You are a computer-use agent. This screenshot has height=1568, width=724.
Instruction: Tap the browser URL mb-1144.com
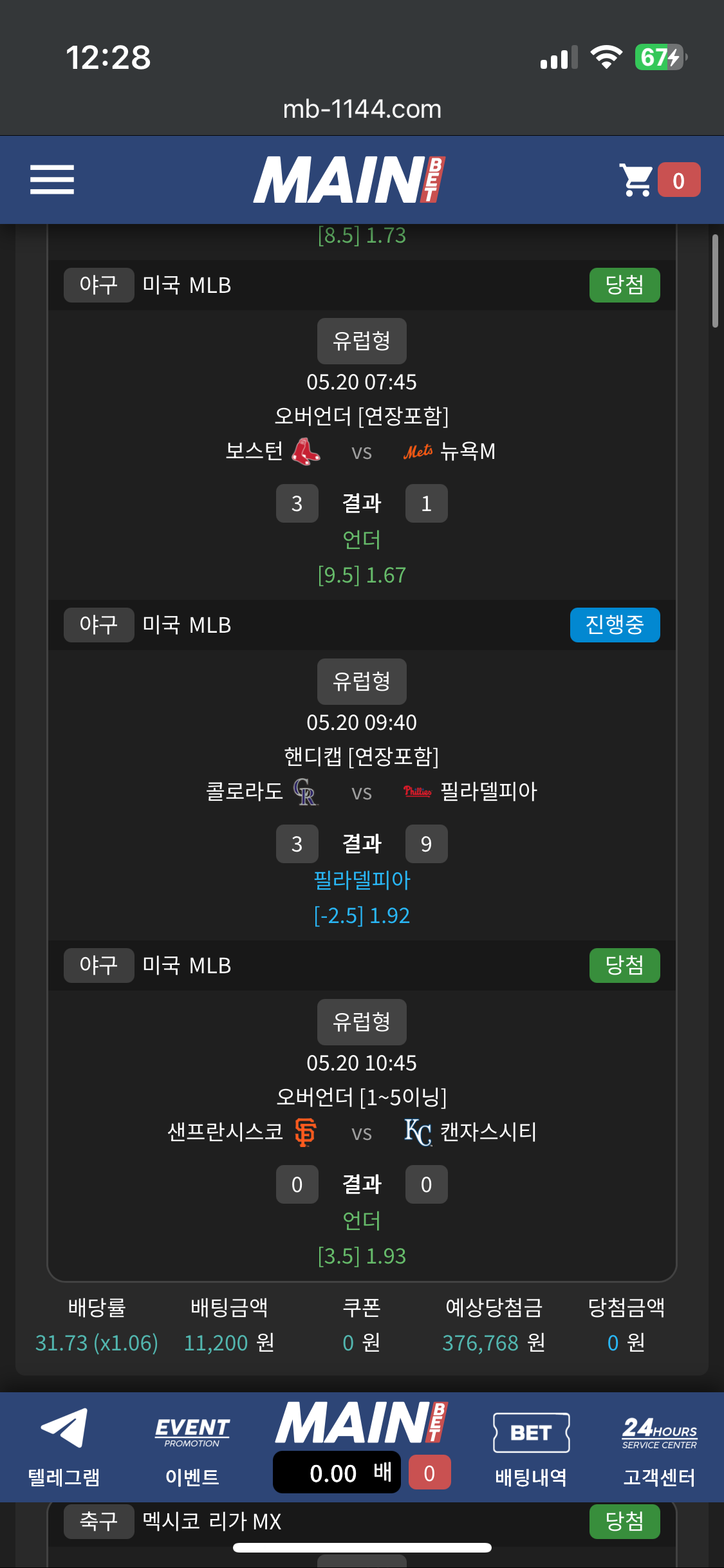click(362, 109)
